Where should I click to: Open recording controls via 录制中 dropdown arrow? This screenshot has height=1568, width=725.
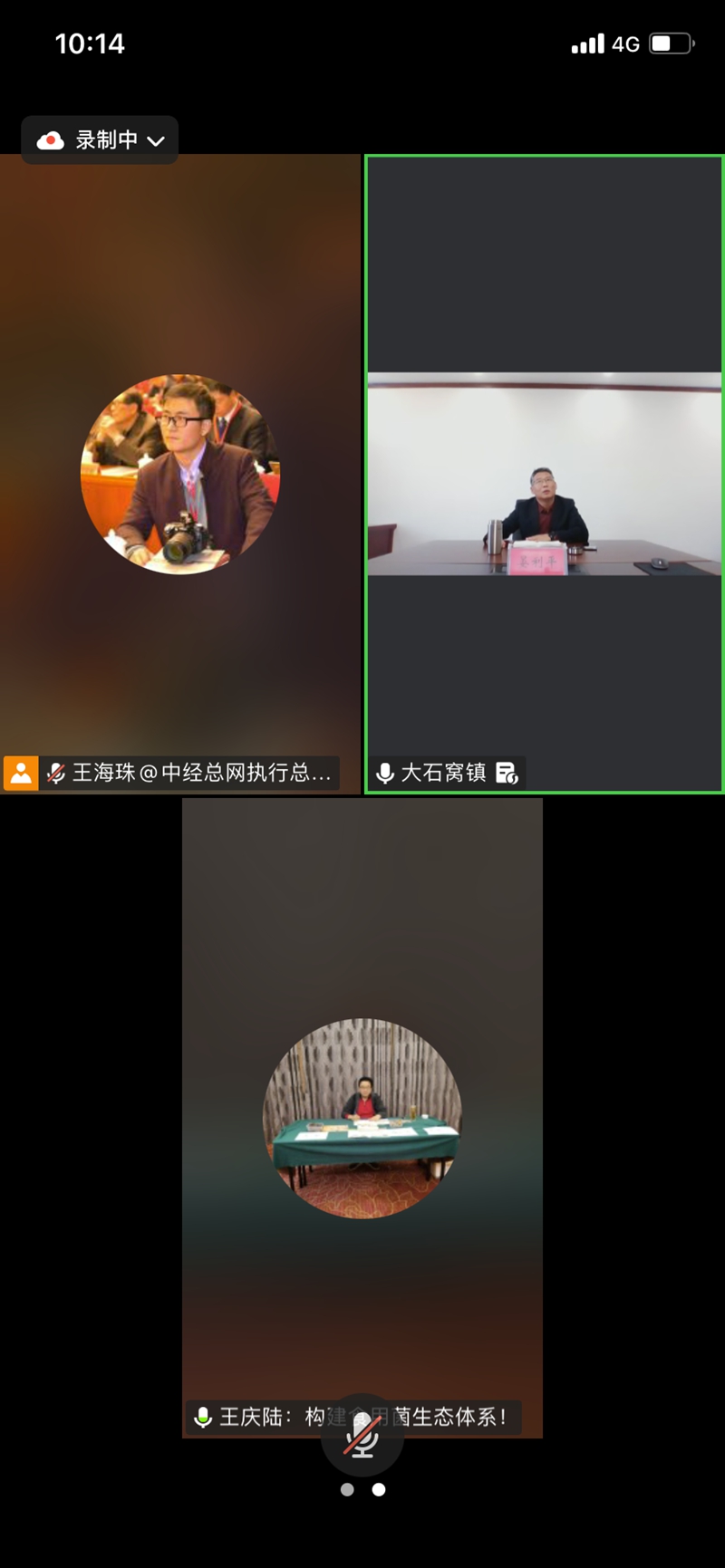(156, 141)
